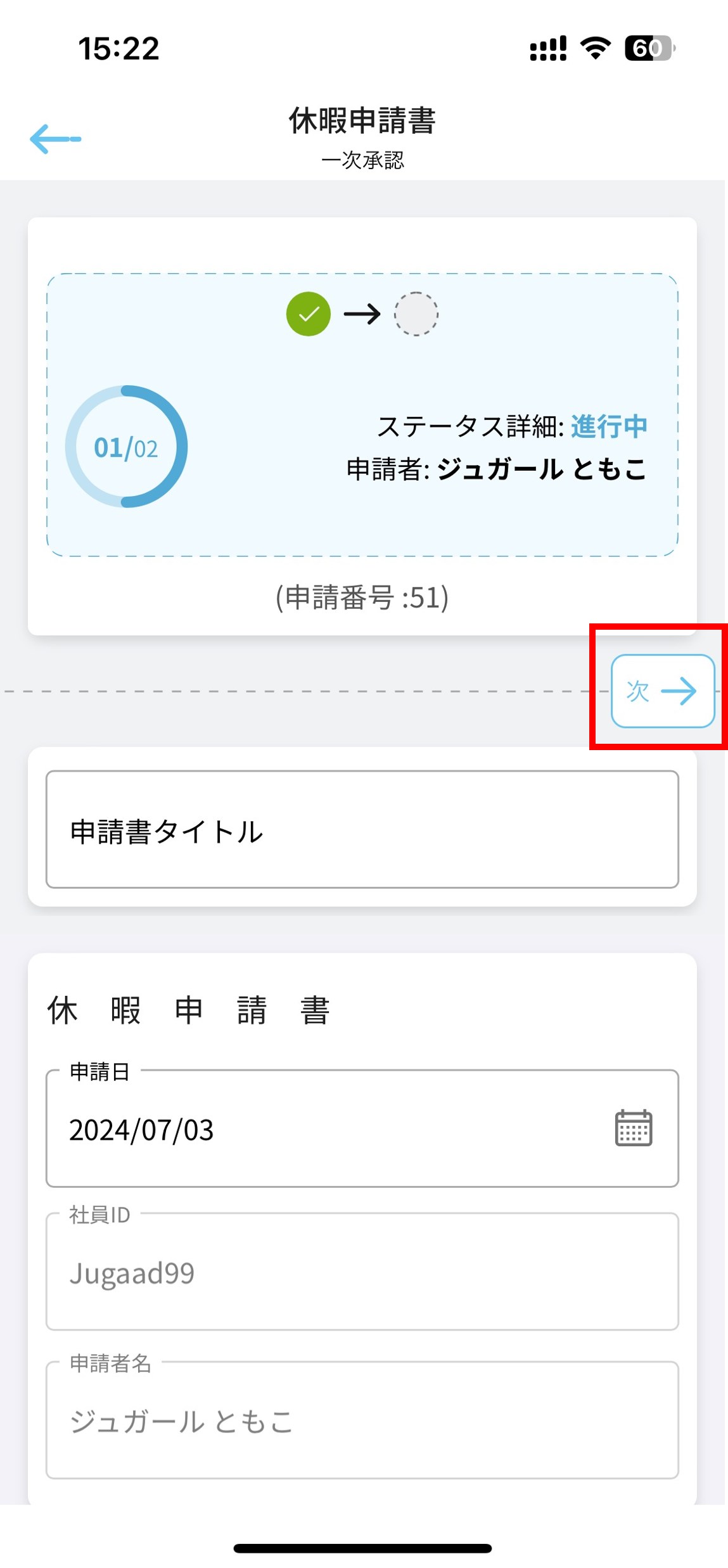Tap the 申請者名 field
The image size is (728, 1568).
pyautogui.click(x=362, y=1420)
